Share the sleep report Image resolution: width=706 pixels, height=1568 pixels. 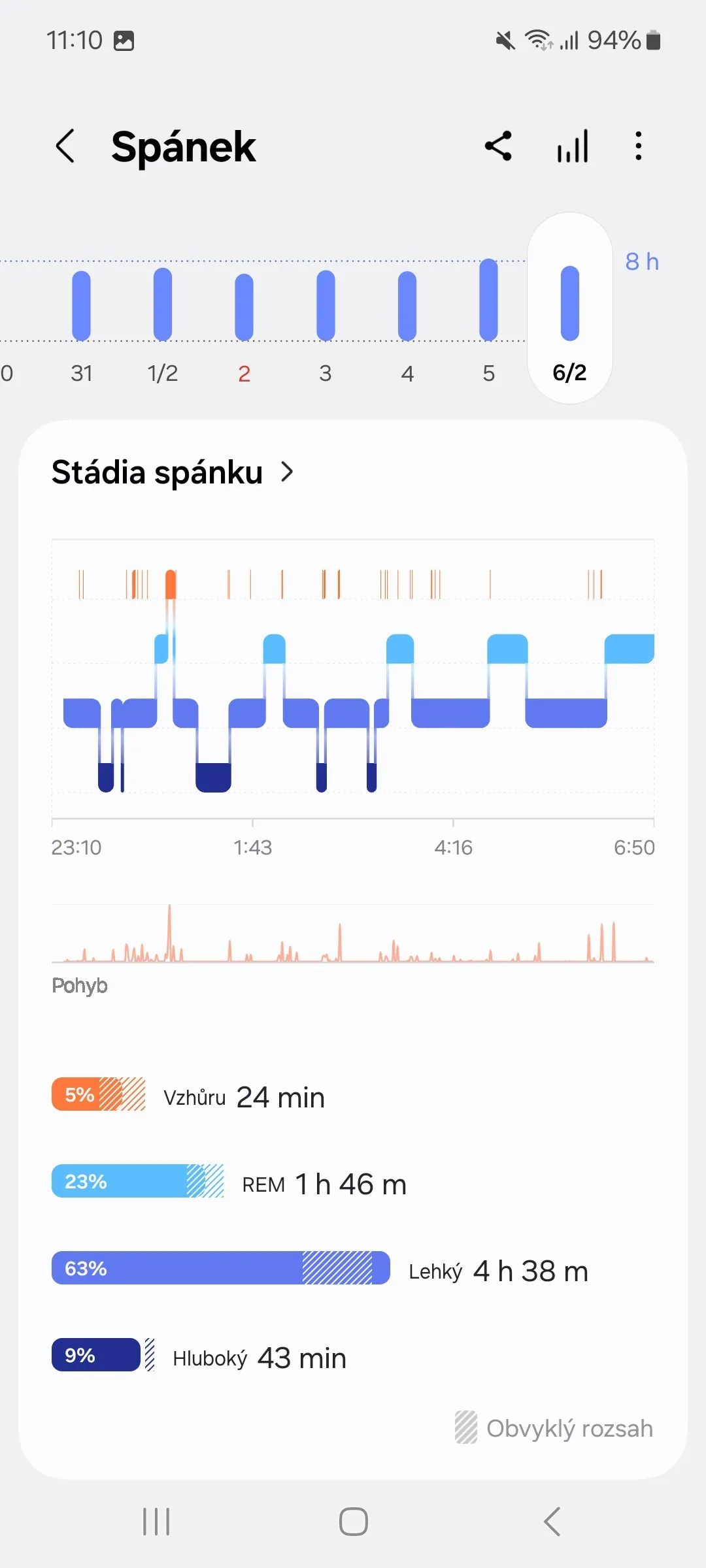pyautogui.click(x=498, y=146)
